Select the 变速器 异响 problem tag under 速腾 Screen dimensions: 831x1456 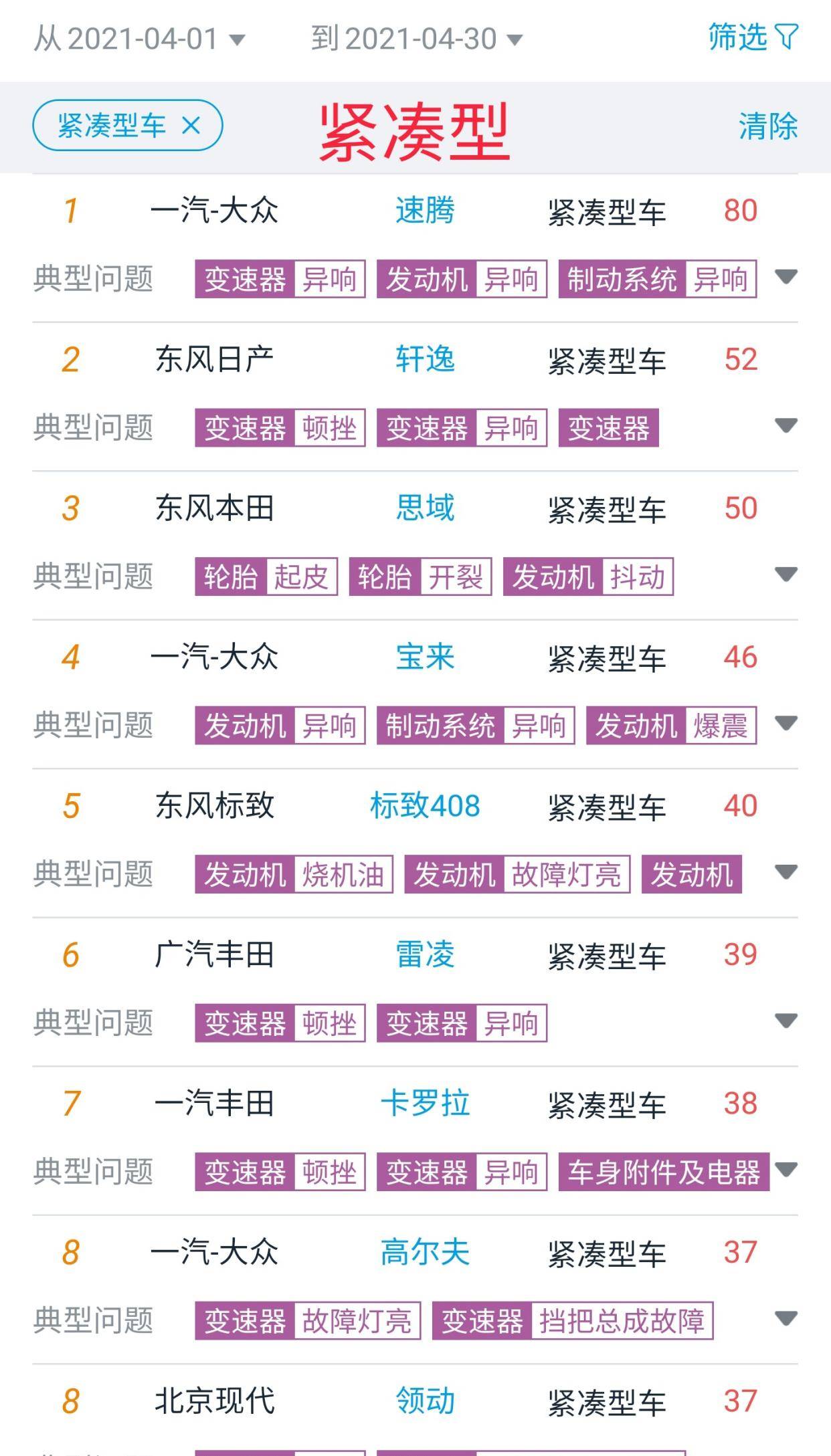[x=279, y=281]
